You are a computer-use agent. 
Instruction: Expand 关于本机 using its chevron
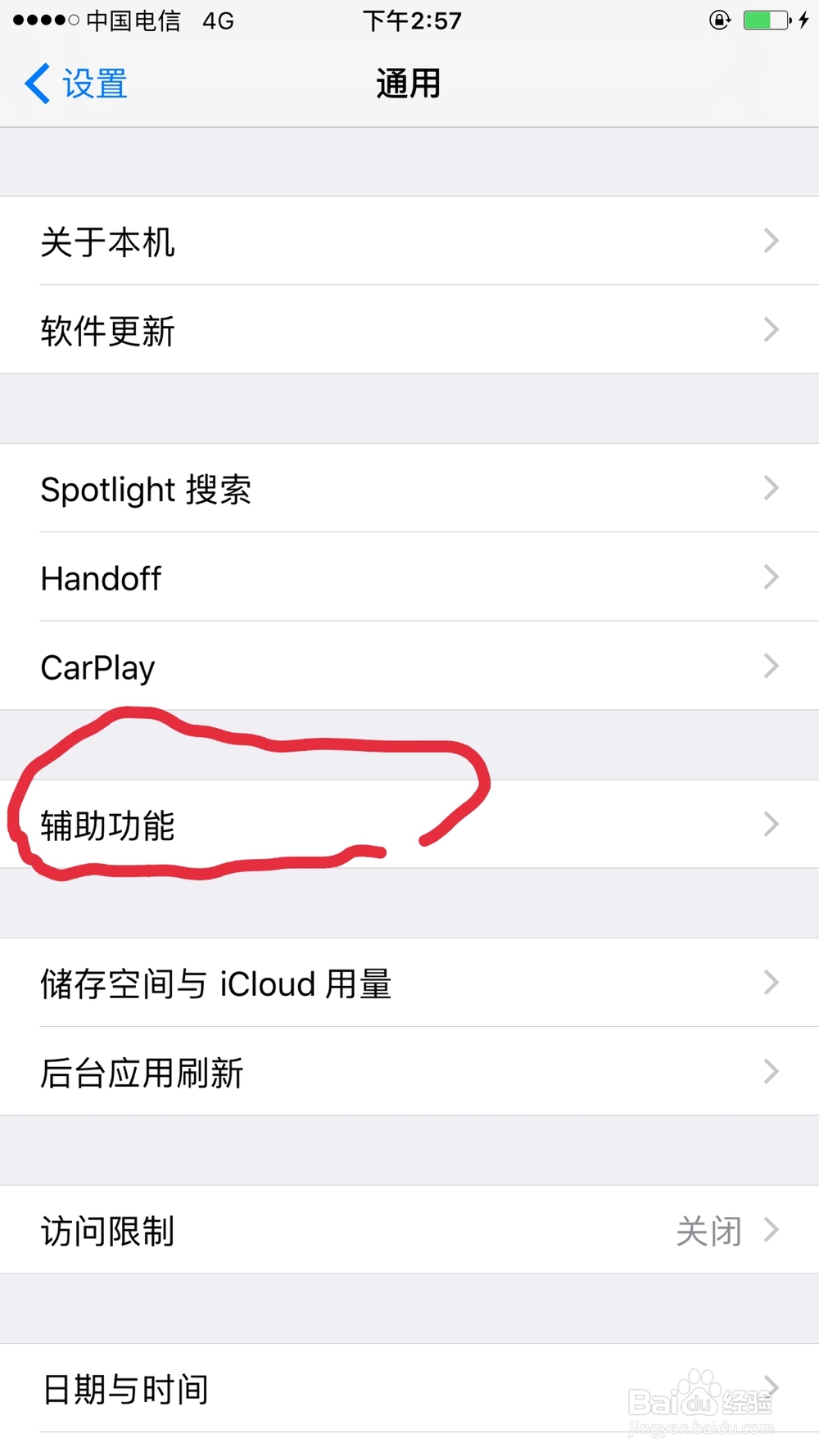tap(770, 241)
